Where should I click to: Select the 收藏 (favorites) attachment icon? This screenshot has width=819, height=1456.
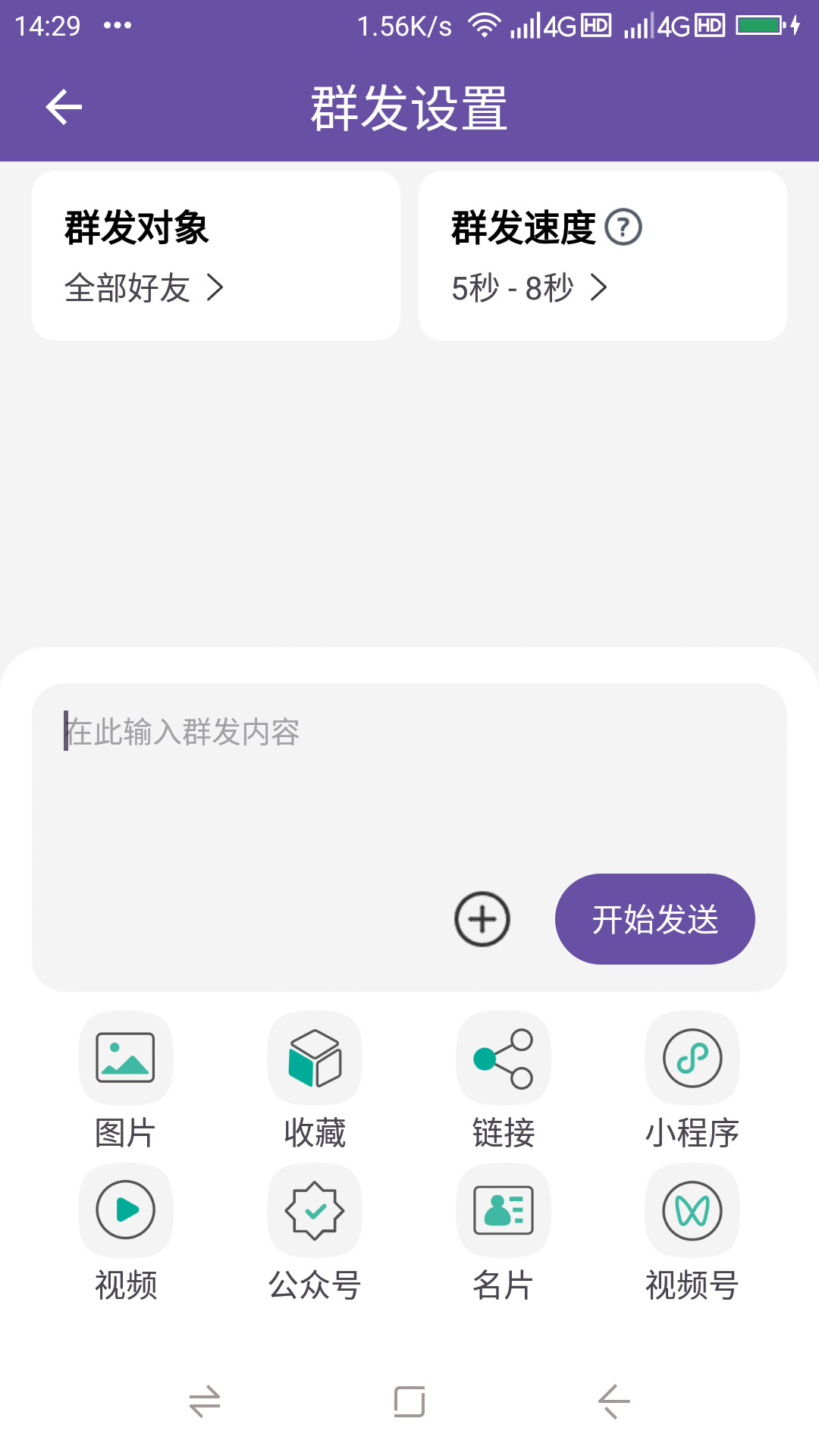[x=314, y=1059]
